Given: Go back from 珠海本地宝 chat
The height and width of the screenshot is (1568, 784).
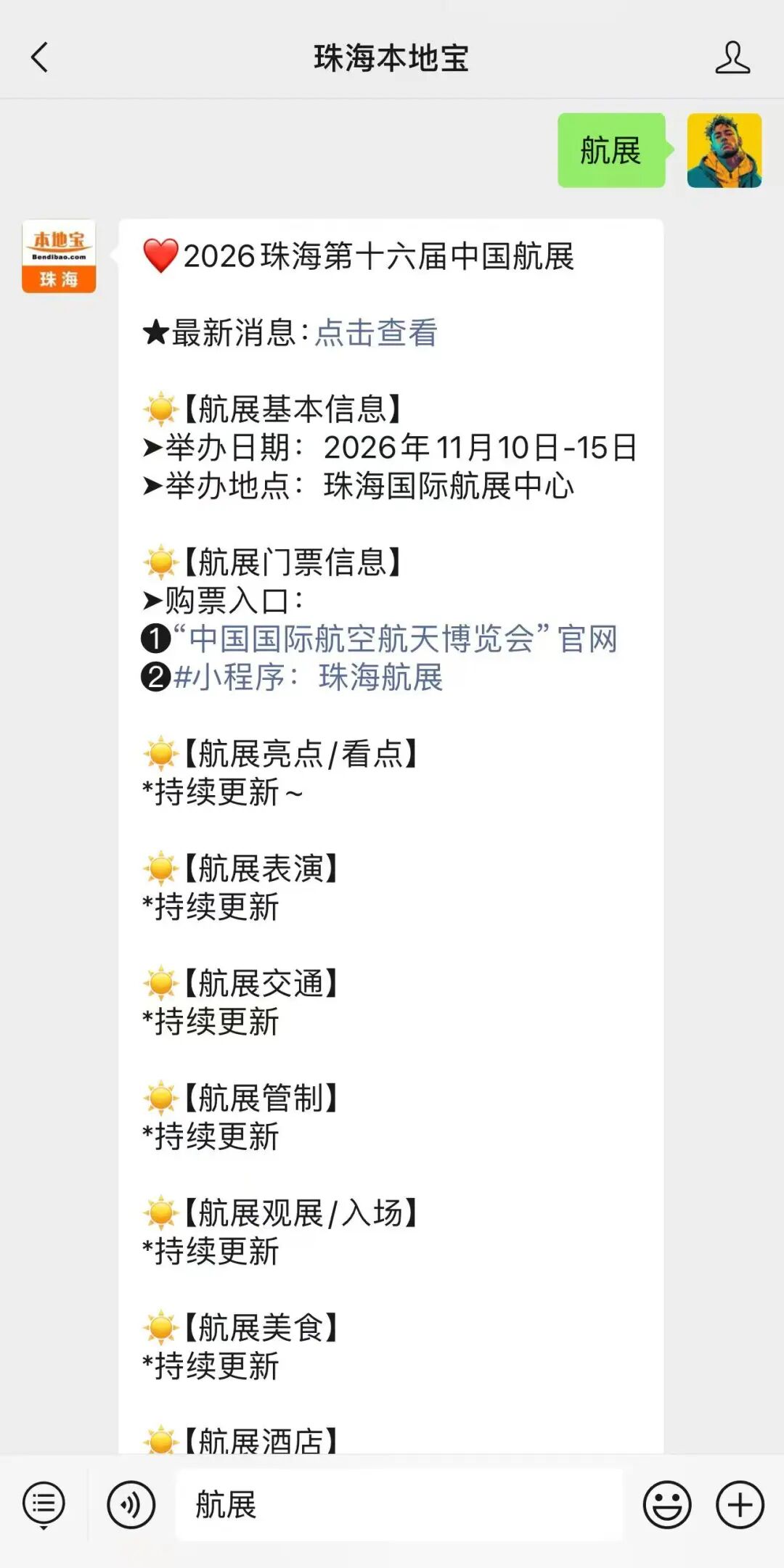Looking at the screenshot, I should 40,57.
